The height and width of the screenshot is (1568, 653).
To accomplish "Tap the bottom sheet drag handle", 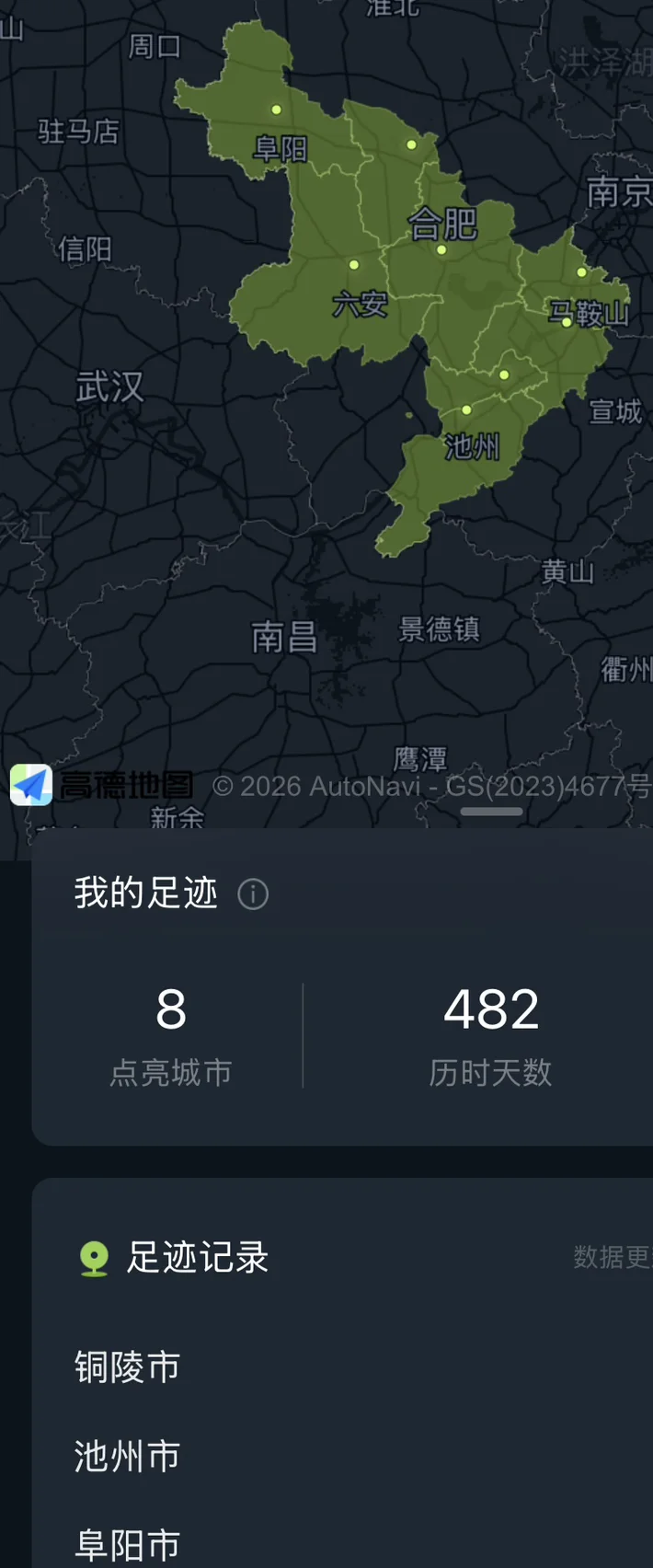I will pyautogui.click(x=492, y=812).
